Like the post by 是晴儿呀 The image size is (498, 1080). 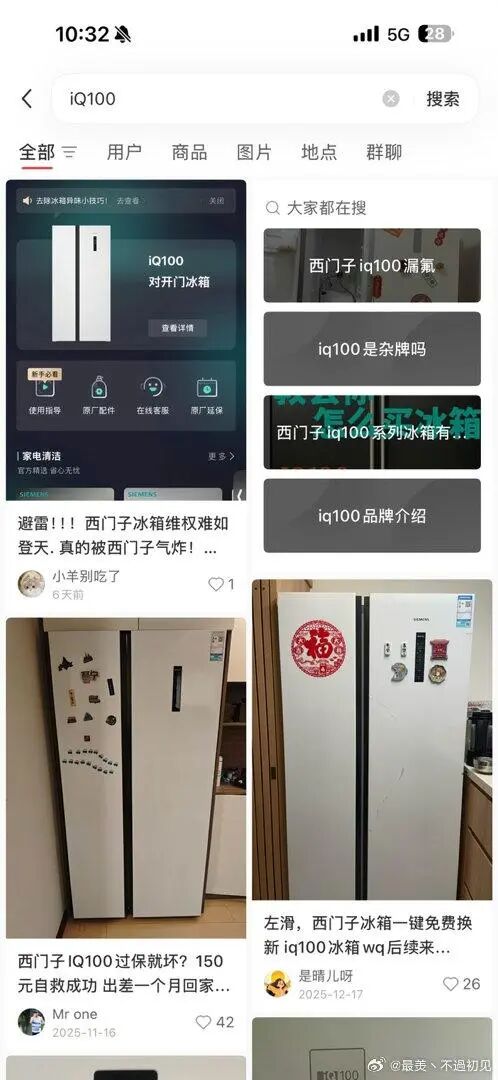pyautogui.click(x=461, y=984)
